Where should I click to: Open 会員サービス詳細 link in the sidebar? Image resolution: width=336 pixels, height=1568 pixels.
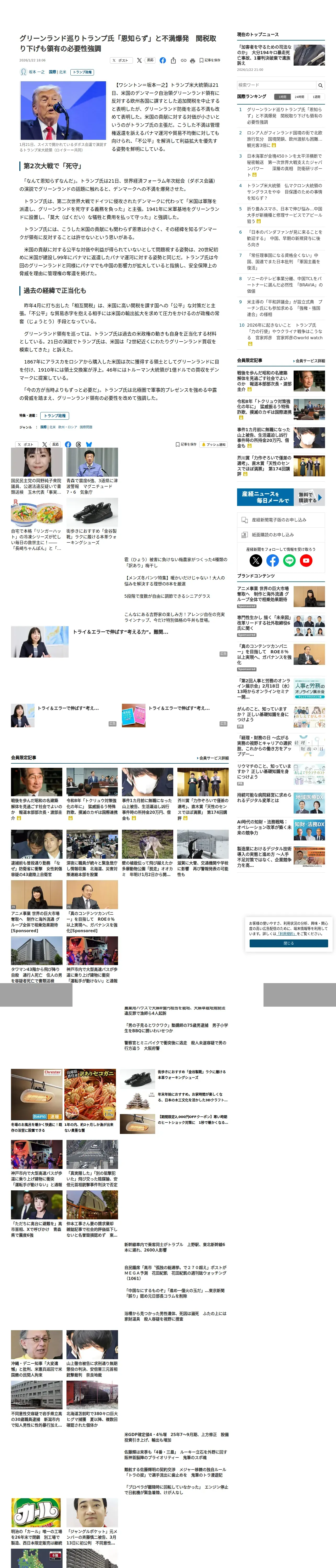click(309, 361)
